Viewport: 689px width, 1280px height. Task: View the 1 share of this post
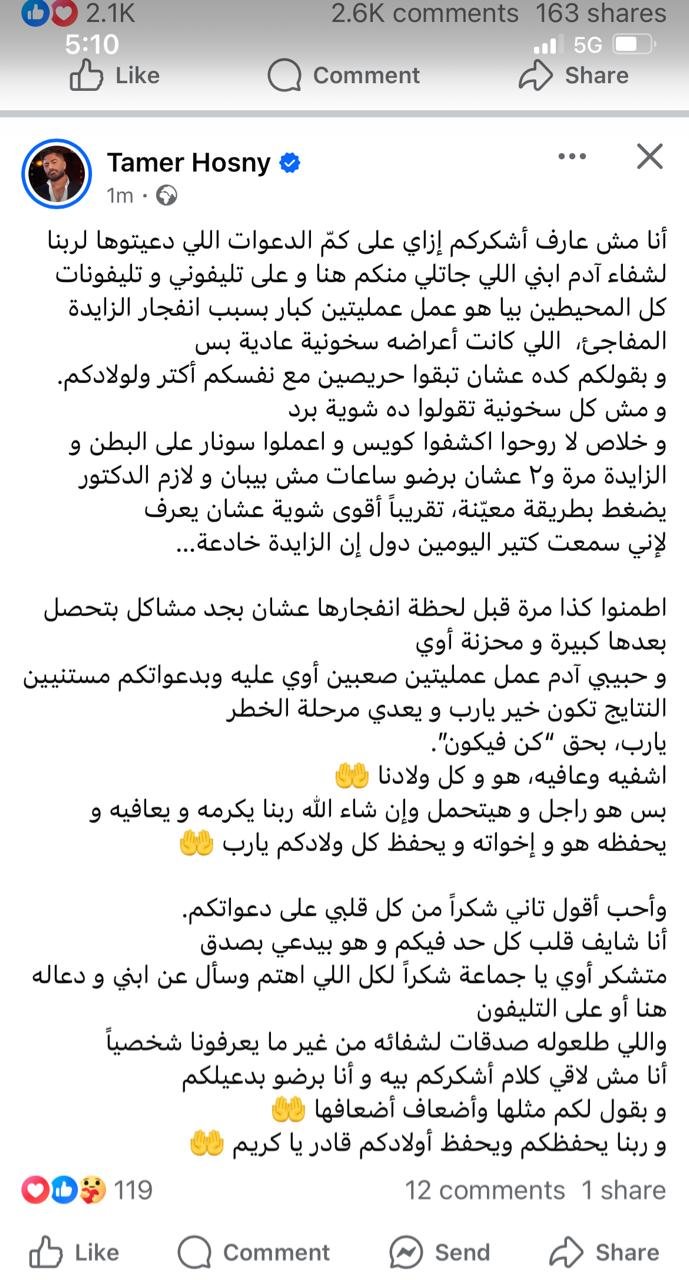tap(623, 1190)
